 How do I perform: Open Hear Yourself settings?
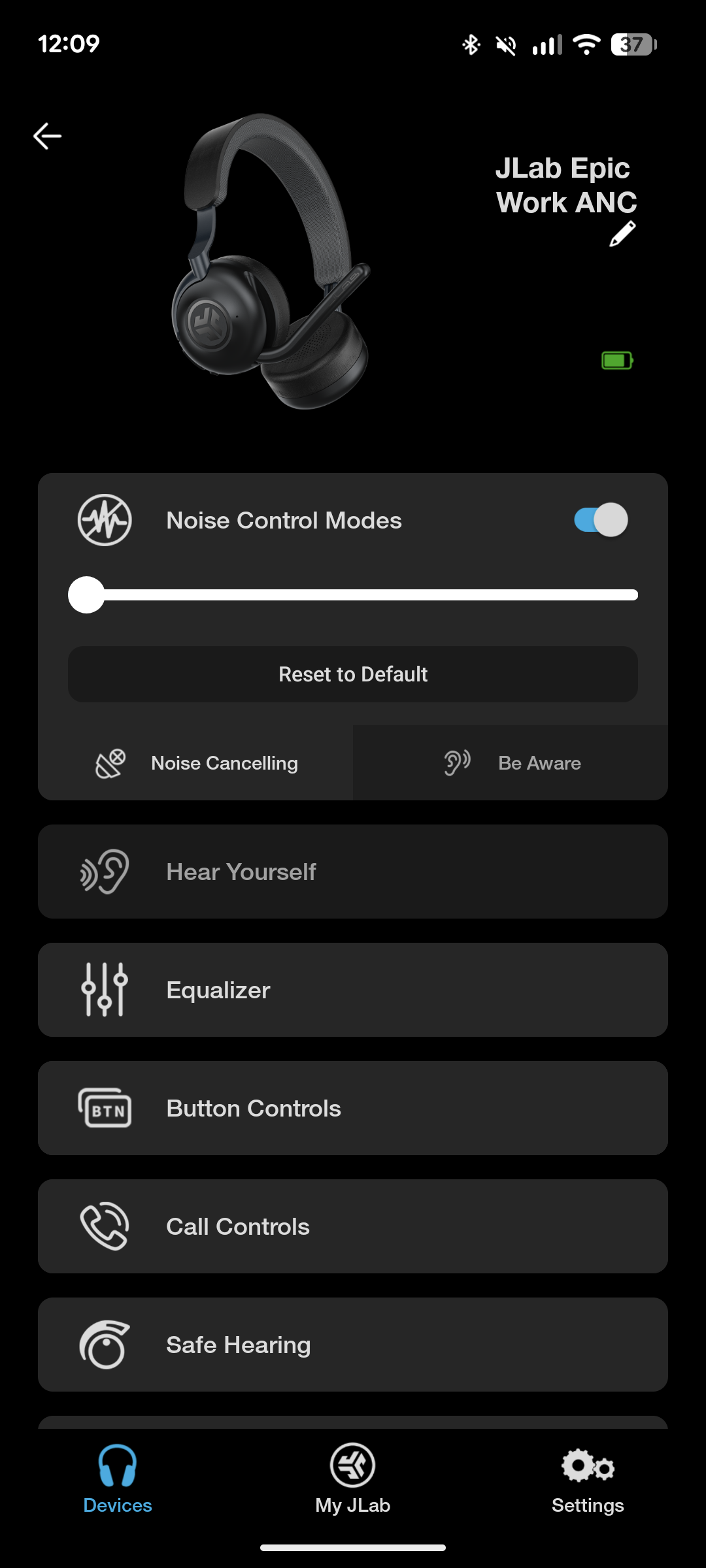click(353, 872)
